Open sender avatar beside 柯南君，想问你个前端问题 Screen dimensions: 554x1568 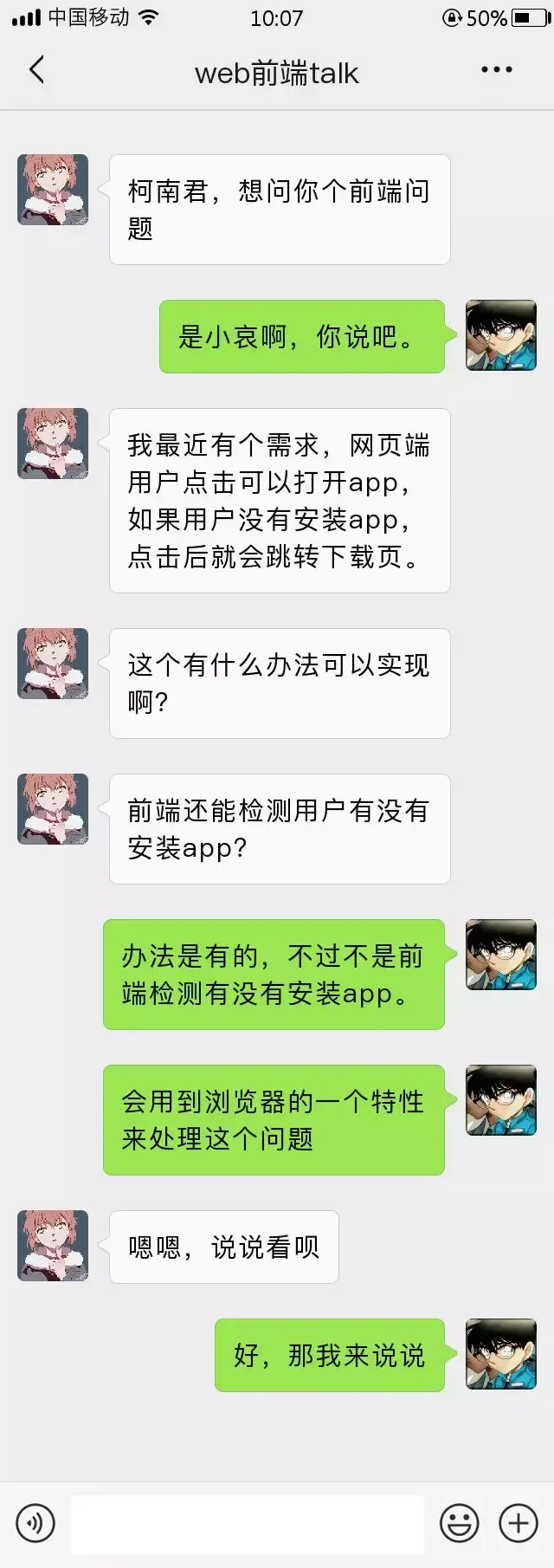(53, 190)
